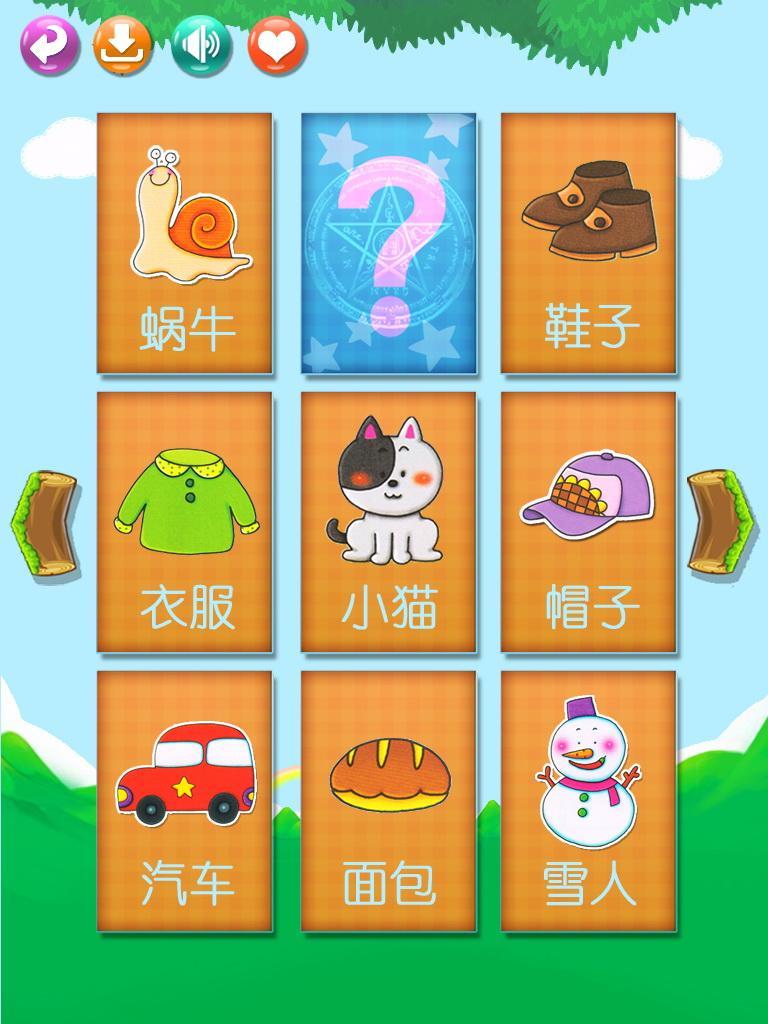Select the 鞋子 shoes card

coord(588,243)
